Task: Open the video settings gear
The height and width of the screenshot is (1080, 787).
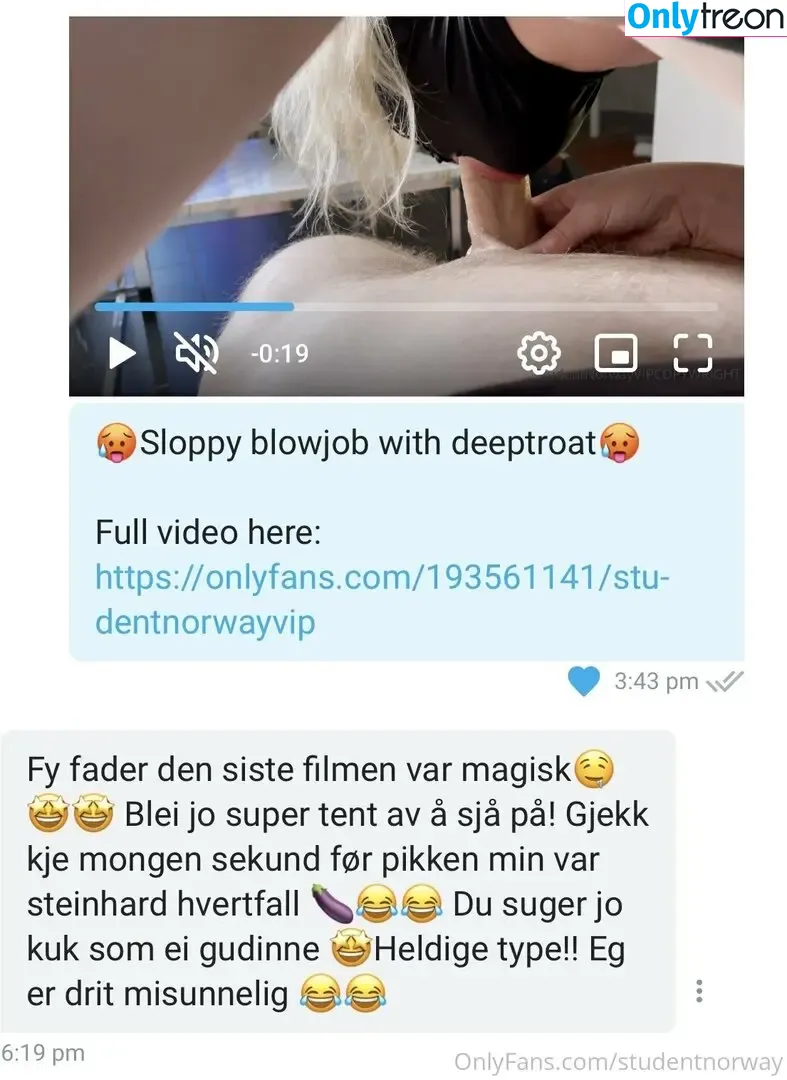Action: coord(538,353)
